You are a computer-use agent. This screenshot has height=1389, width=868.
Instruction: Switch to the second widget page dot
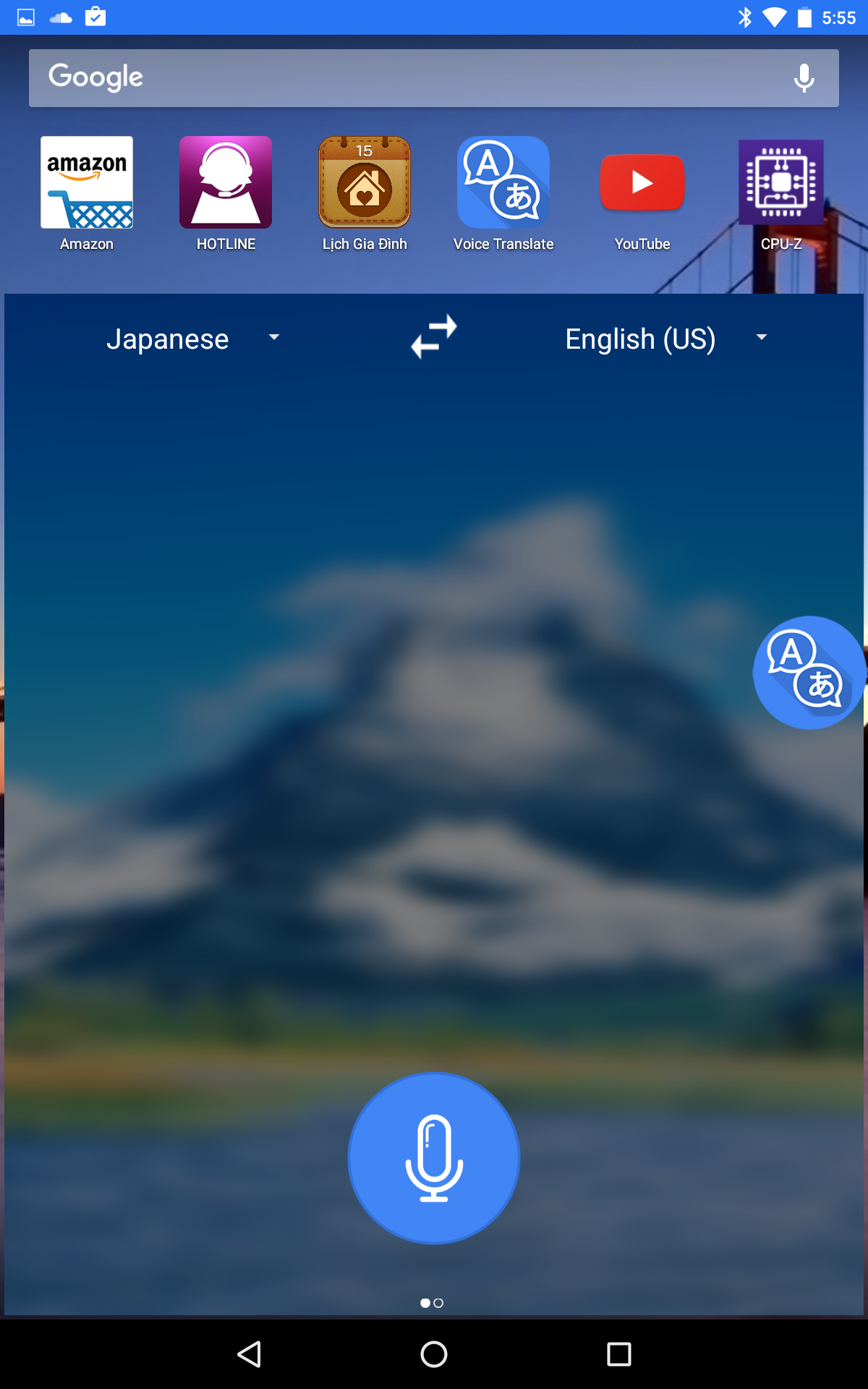pos(440,1303)
